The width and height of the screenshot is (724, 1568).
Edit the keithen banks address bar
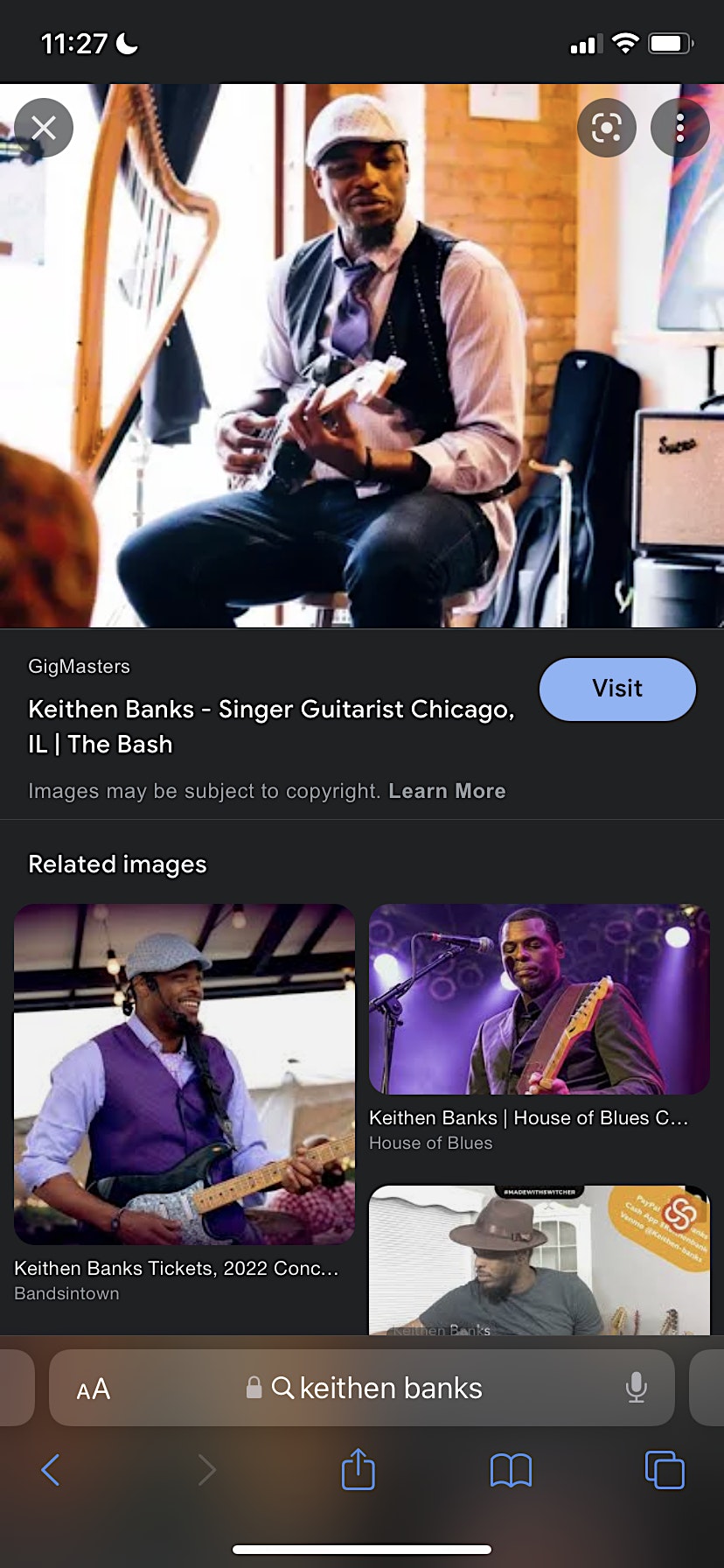pos(362,1388)
